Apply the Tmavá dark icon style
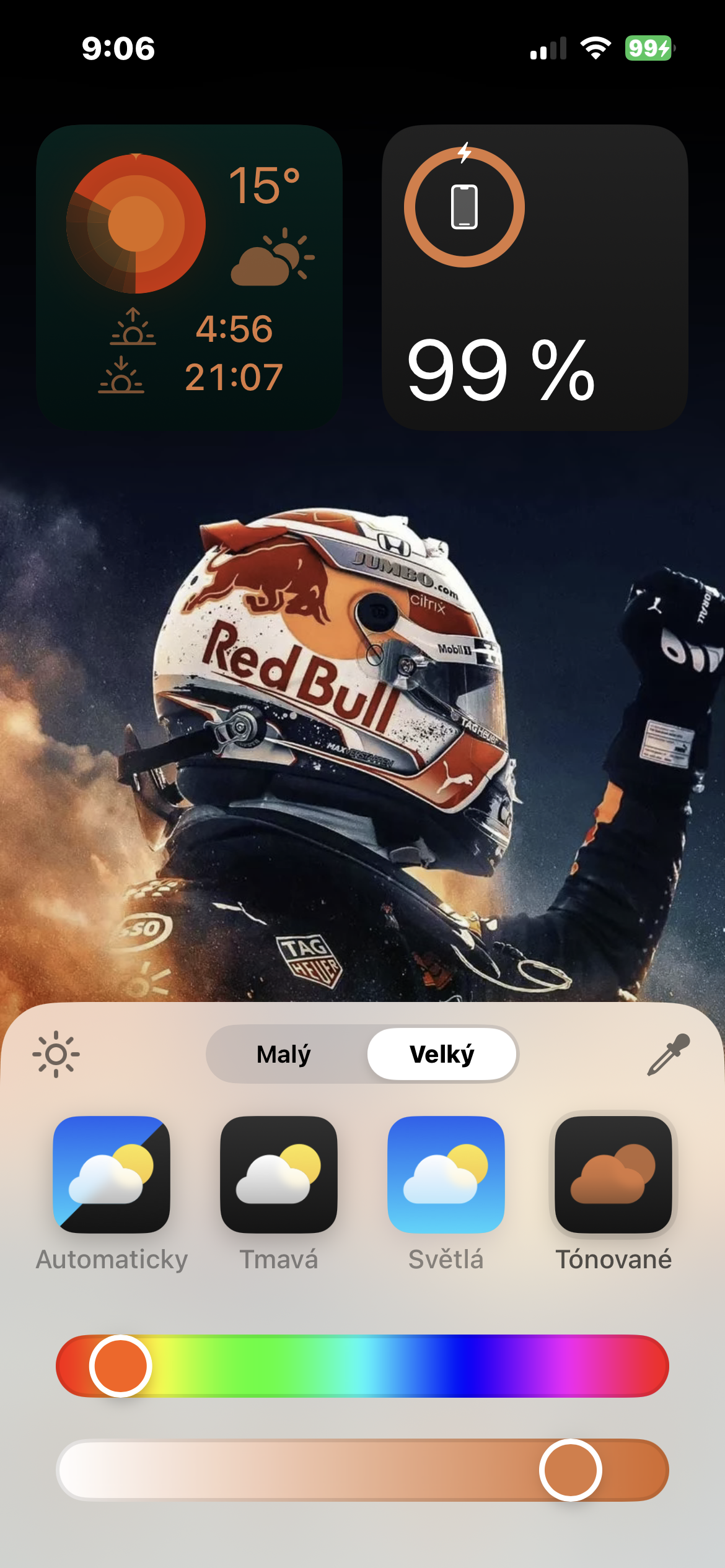This screenshot has width=725, height=1568. (x=279, y=1175)
